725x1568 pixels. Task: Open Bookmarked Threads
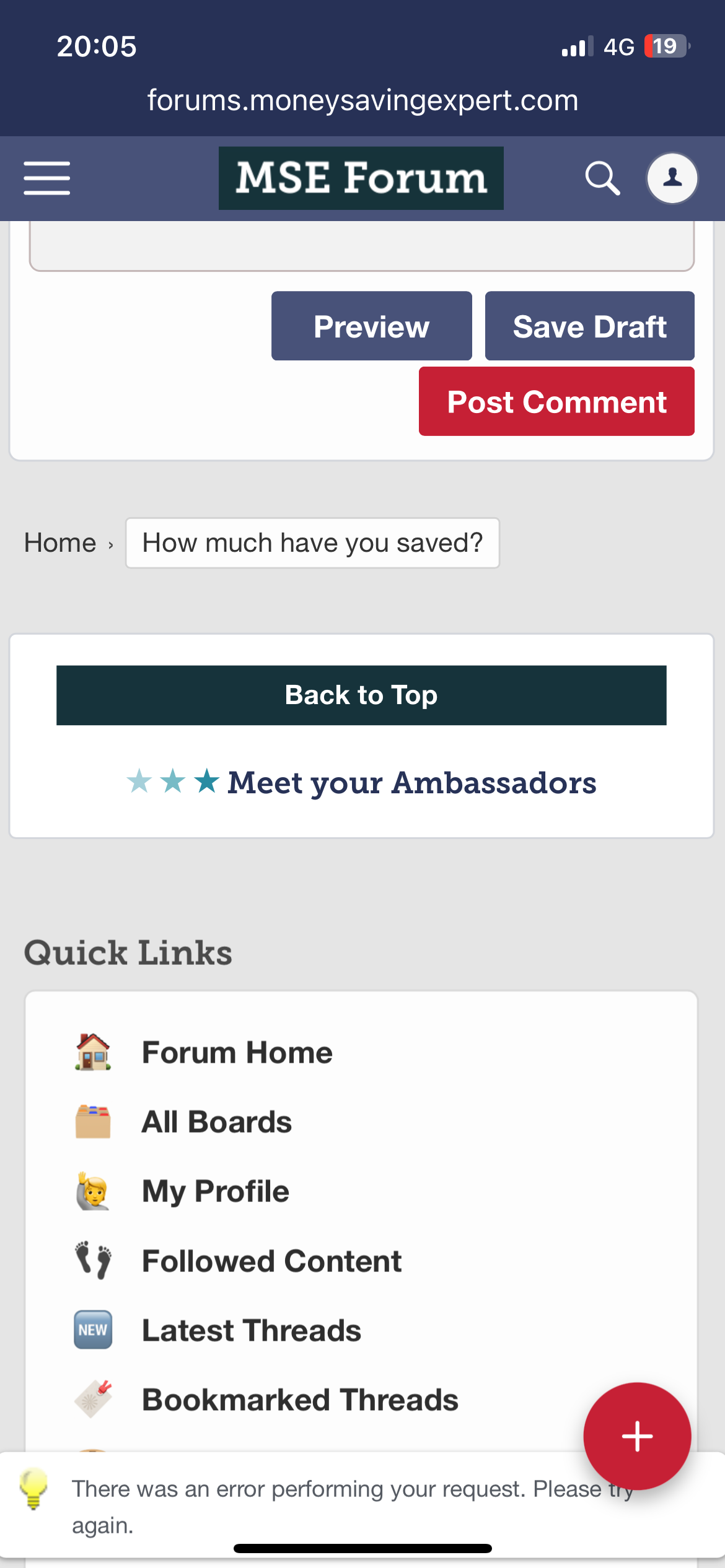coord(300,1400)
